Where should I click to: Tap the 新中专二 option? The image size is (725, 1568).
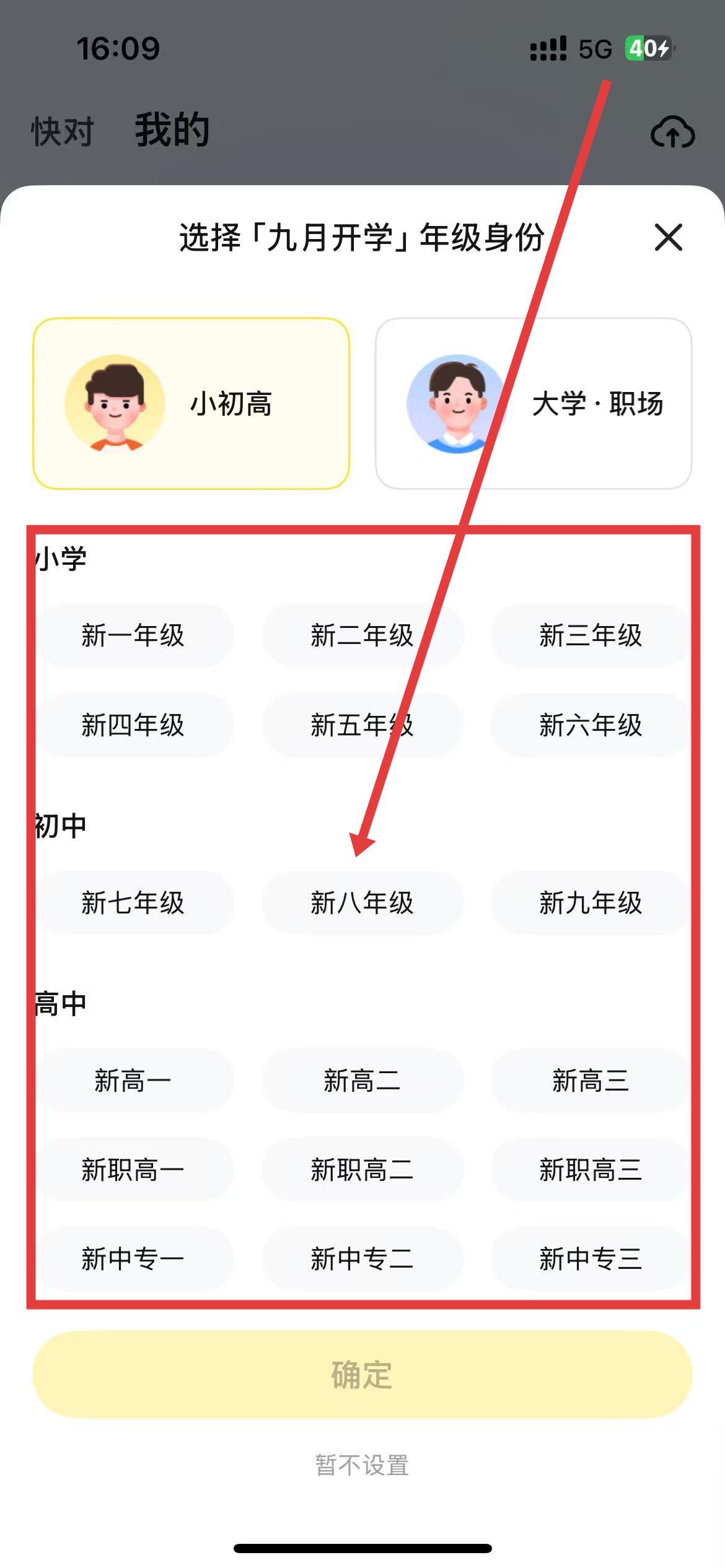pos(362,1260)
